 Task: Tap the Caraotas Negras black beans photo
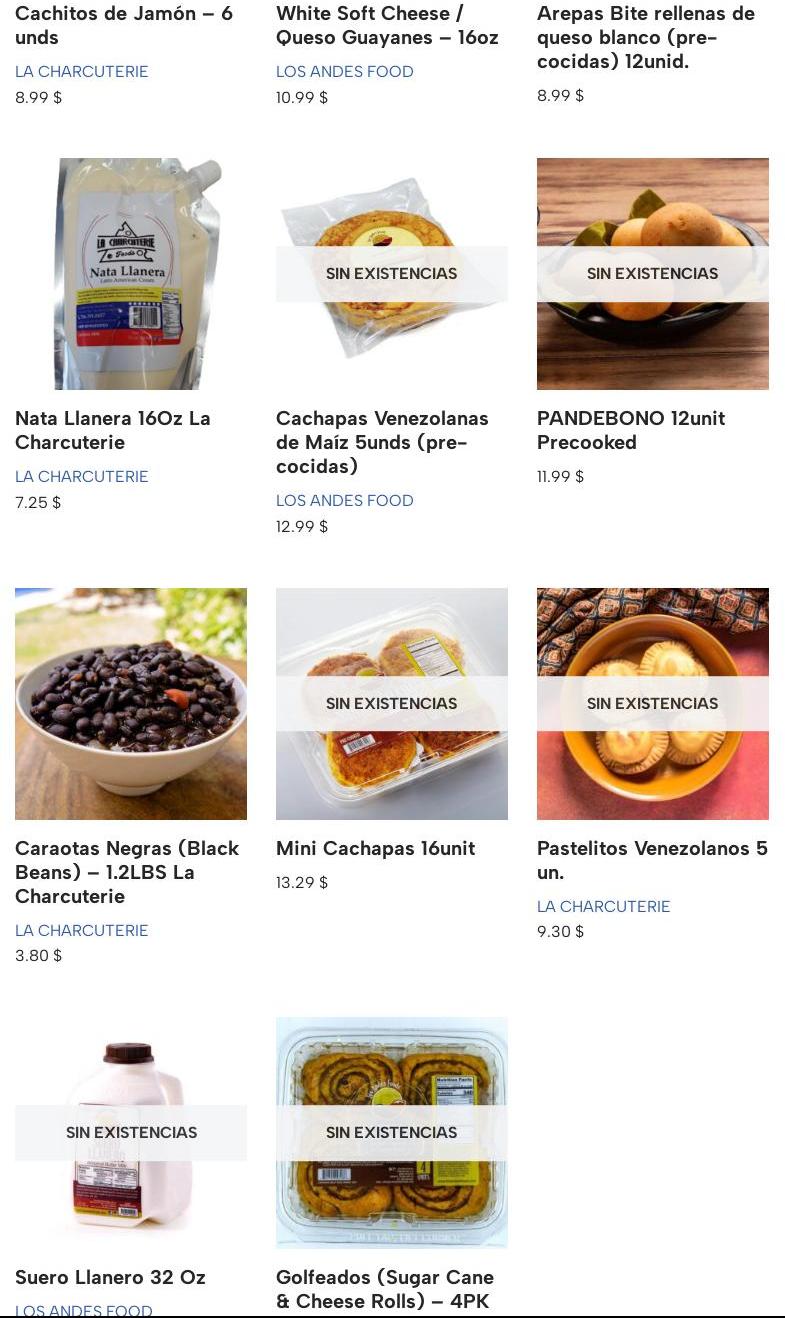pos(131,703)
